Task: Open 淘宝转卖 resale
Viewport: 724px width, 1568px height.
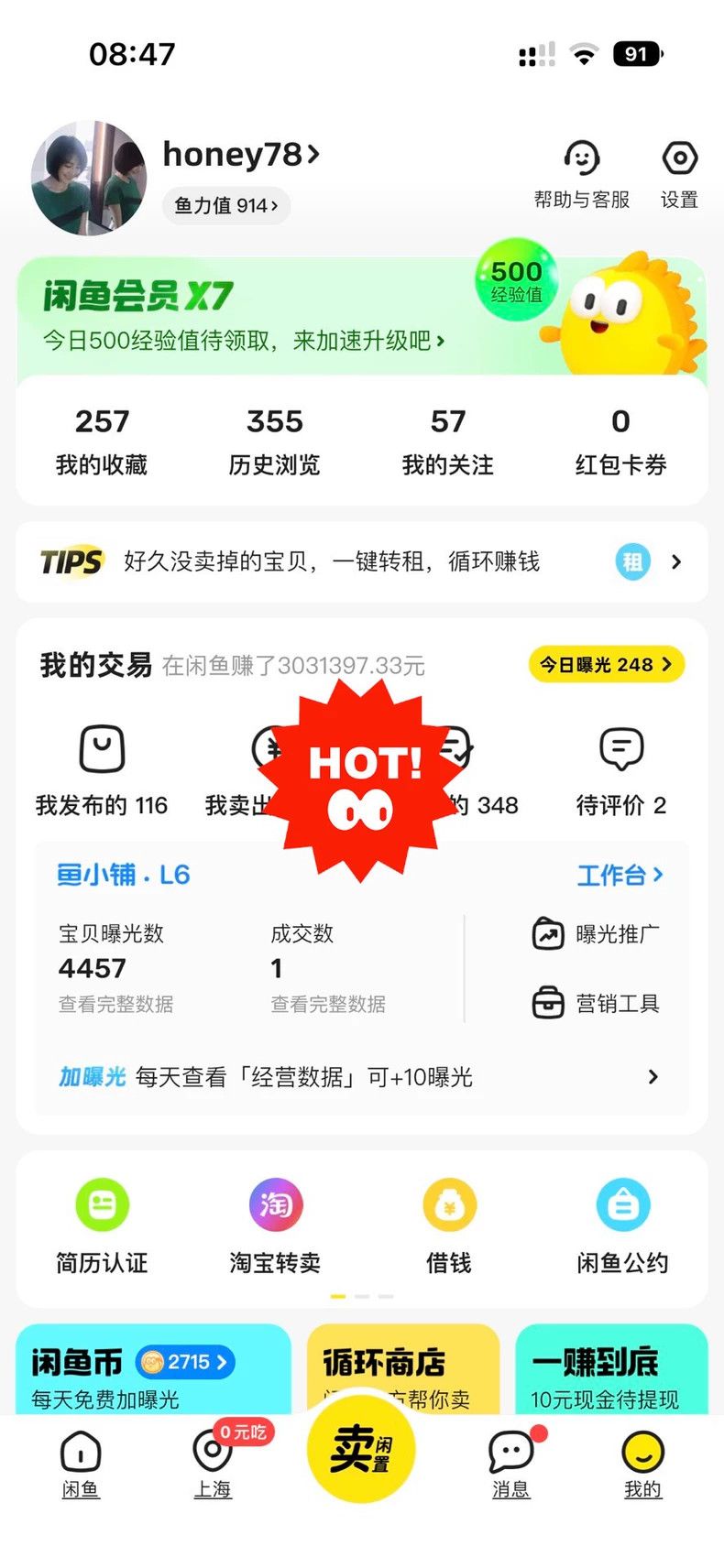Action: point(275,1226)
